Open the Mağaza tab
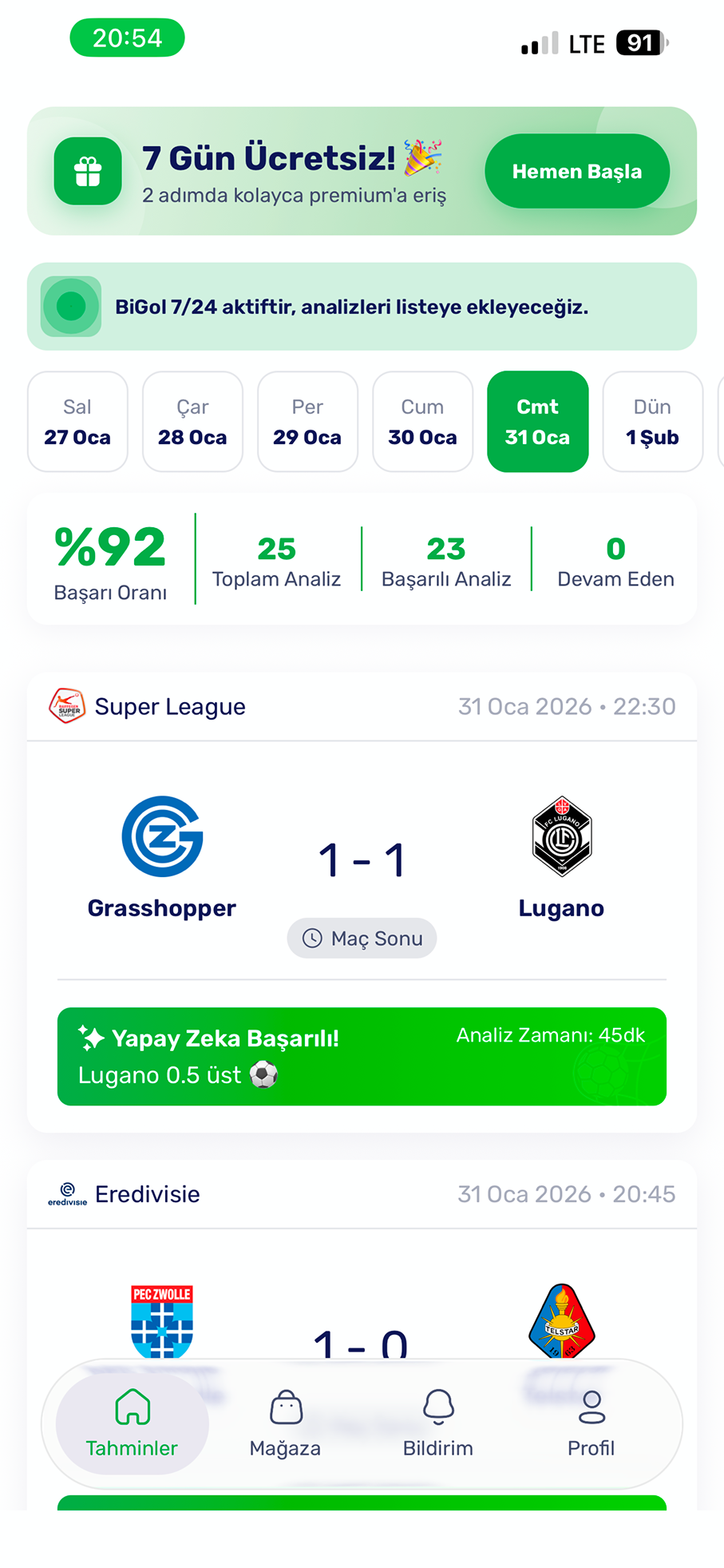Image resolution: width=724 pixels, height=1568 pixels. coord(286,1423)
